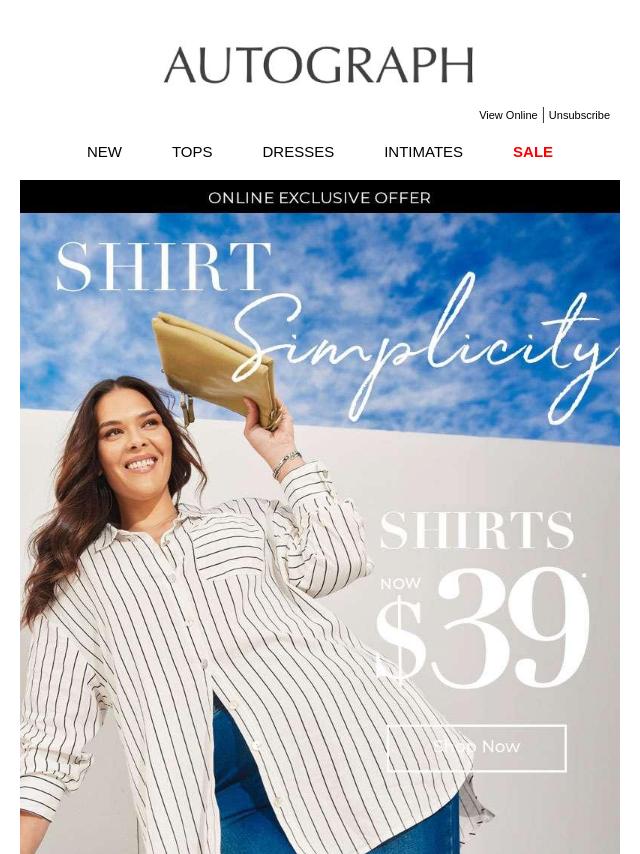Viewport: 640px width, 854px height.
Task: Select the INTIMATES category
Action: tap(423, 152)
